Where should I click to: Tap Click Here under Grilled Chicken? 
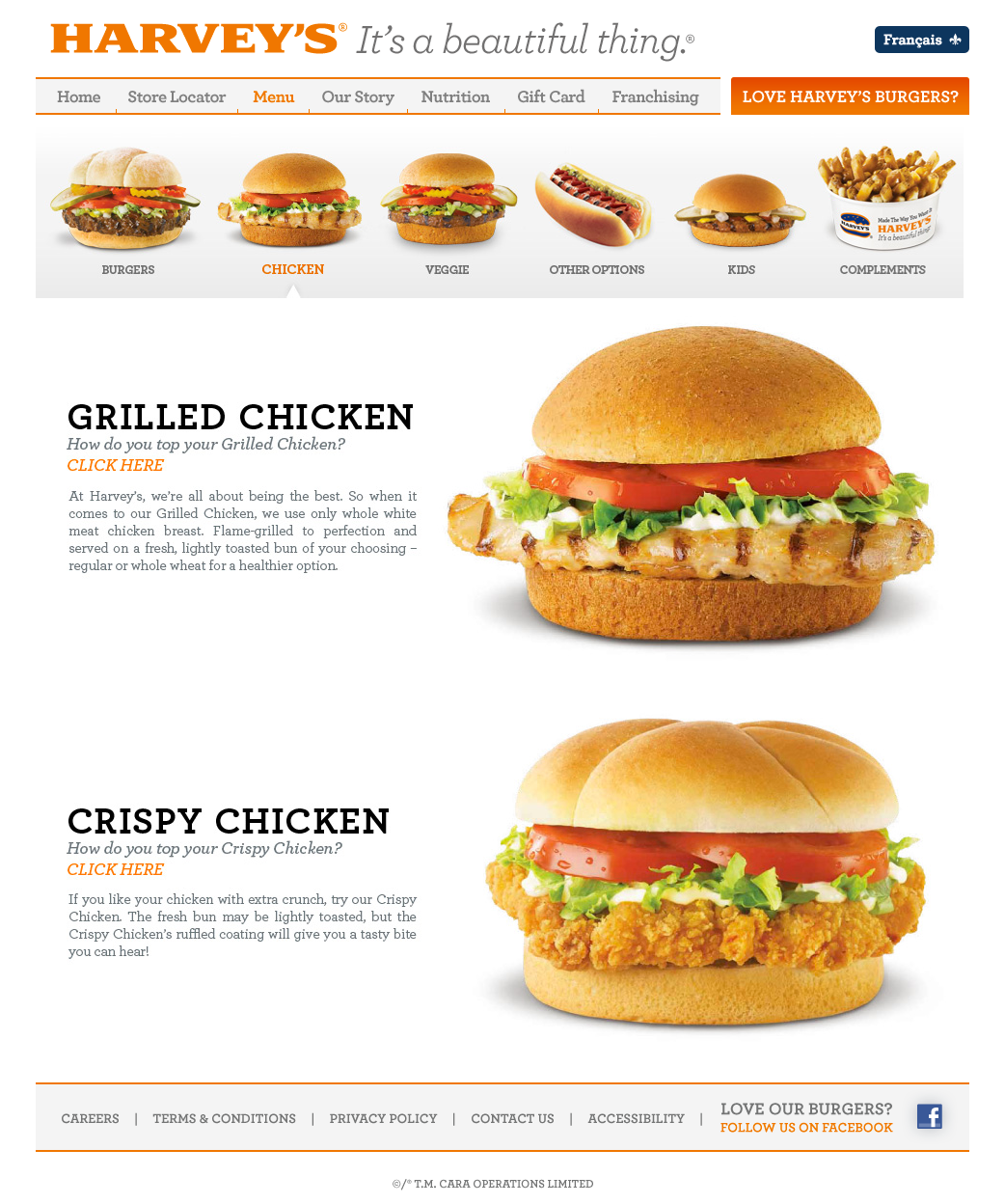tap(115, 465)
